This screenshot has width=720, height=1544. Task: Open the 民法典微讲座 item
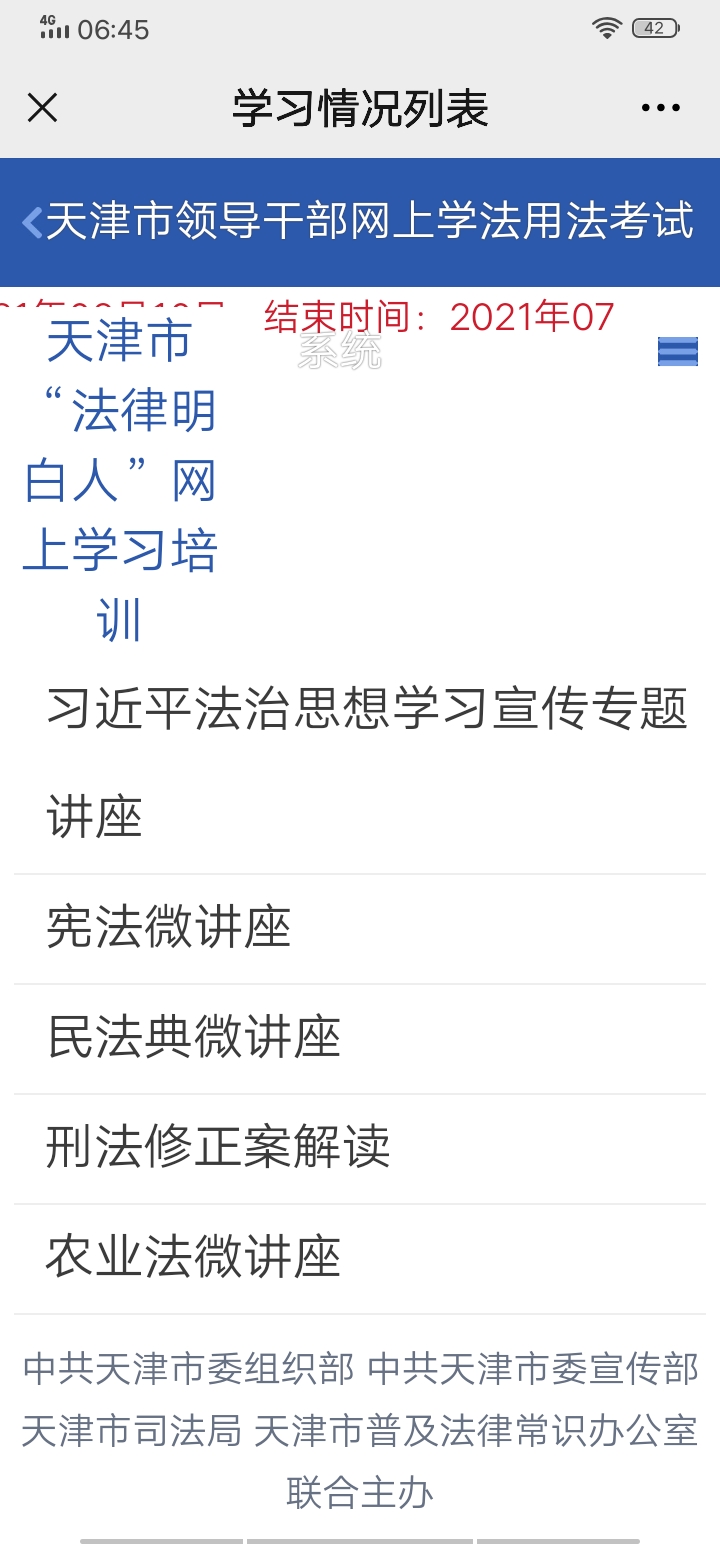360,1039
